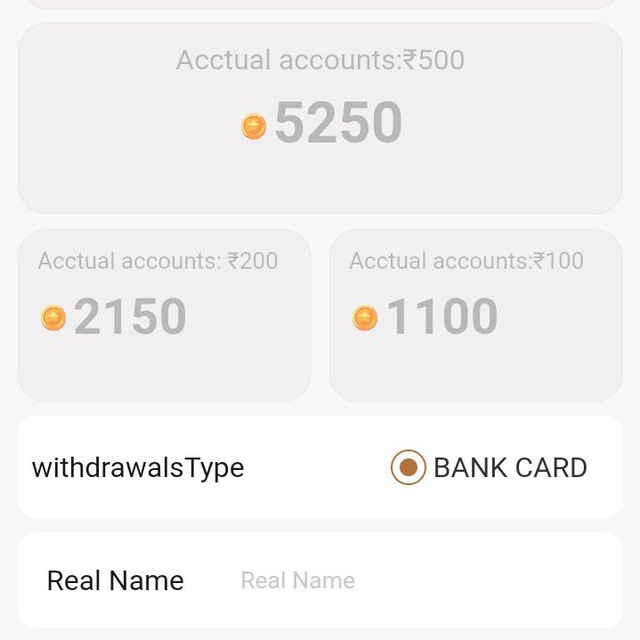This screenshot has height=640, width=640.
Task: Choose the 2150 coins ₹200 withdrawal card
Action: tap(164, 315)
